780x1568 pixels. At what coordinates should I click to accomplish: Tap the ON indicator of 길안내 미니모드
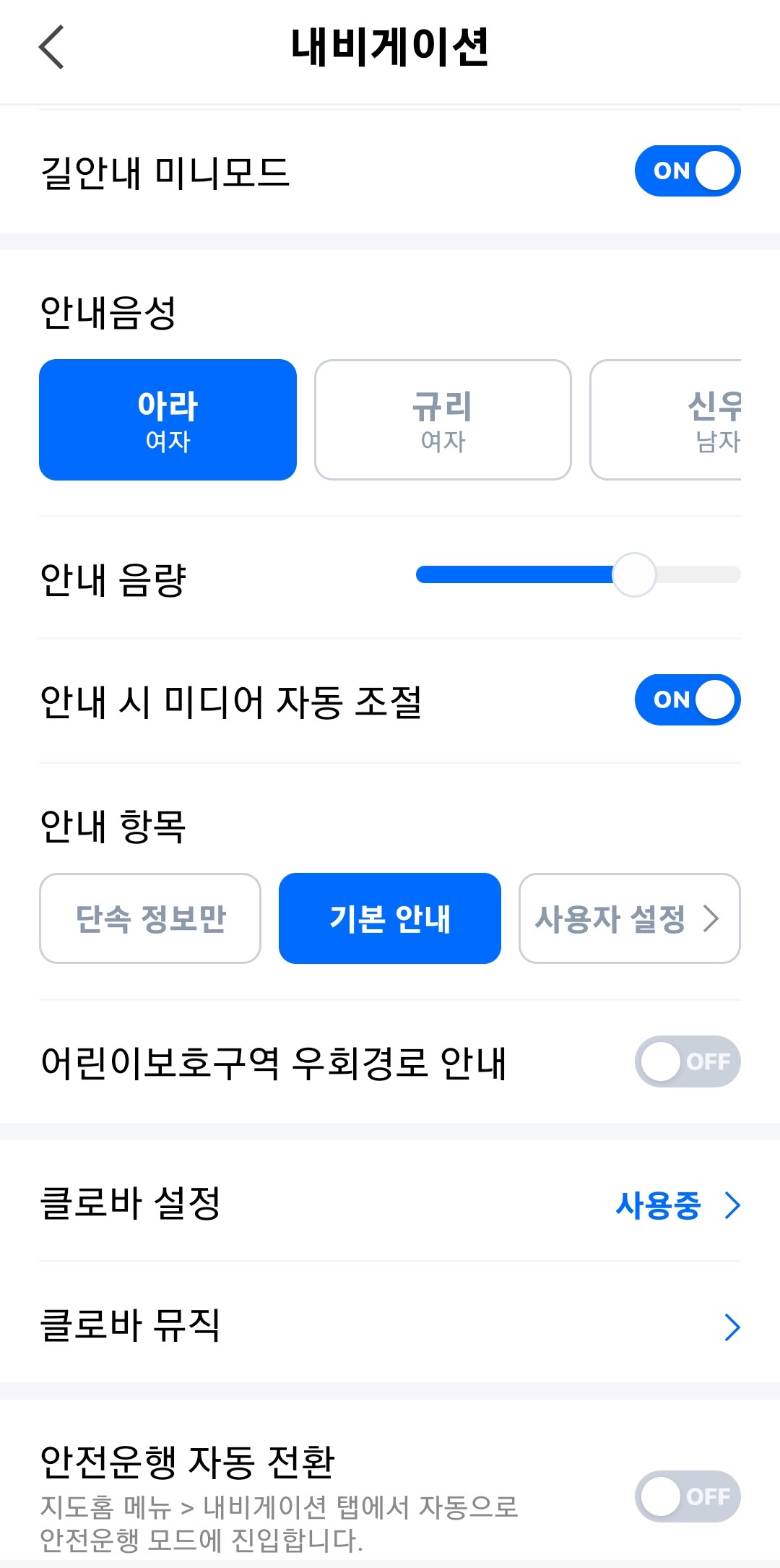(674, 171)
